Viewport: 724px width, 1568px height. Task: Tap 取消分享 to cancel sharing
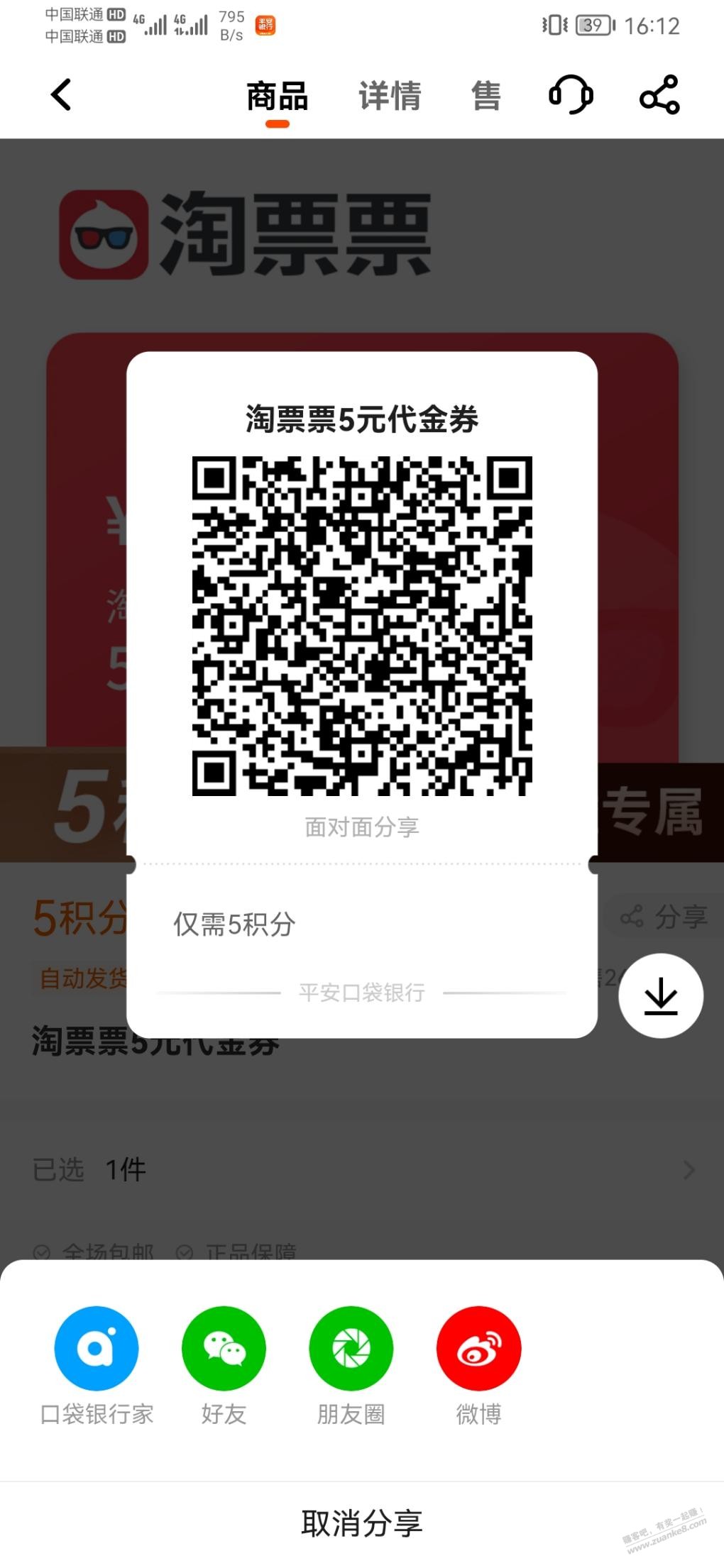point(362,1523)
